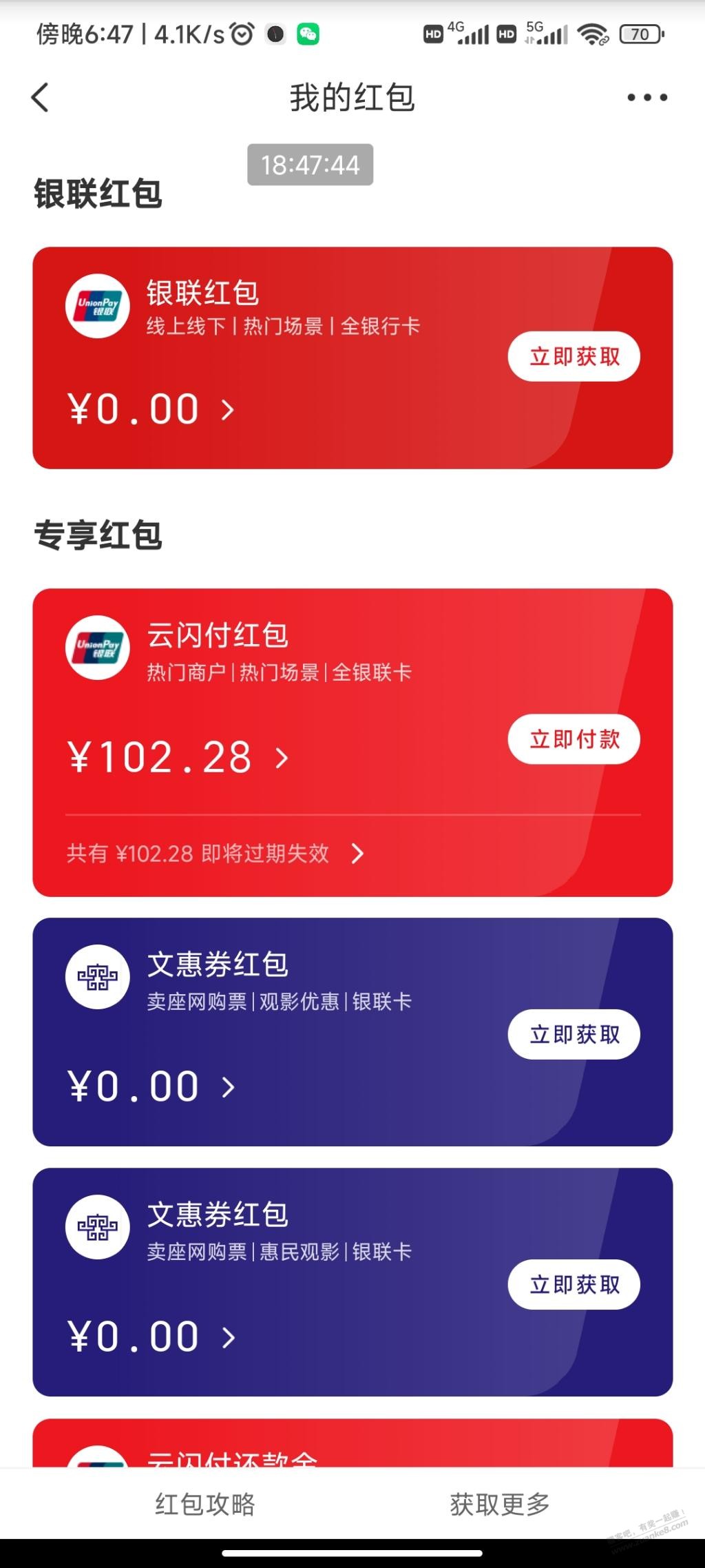Tap 立即付款 on the 云闪付红包 card
705x1568 pixels.
tap(574, 739)
